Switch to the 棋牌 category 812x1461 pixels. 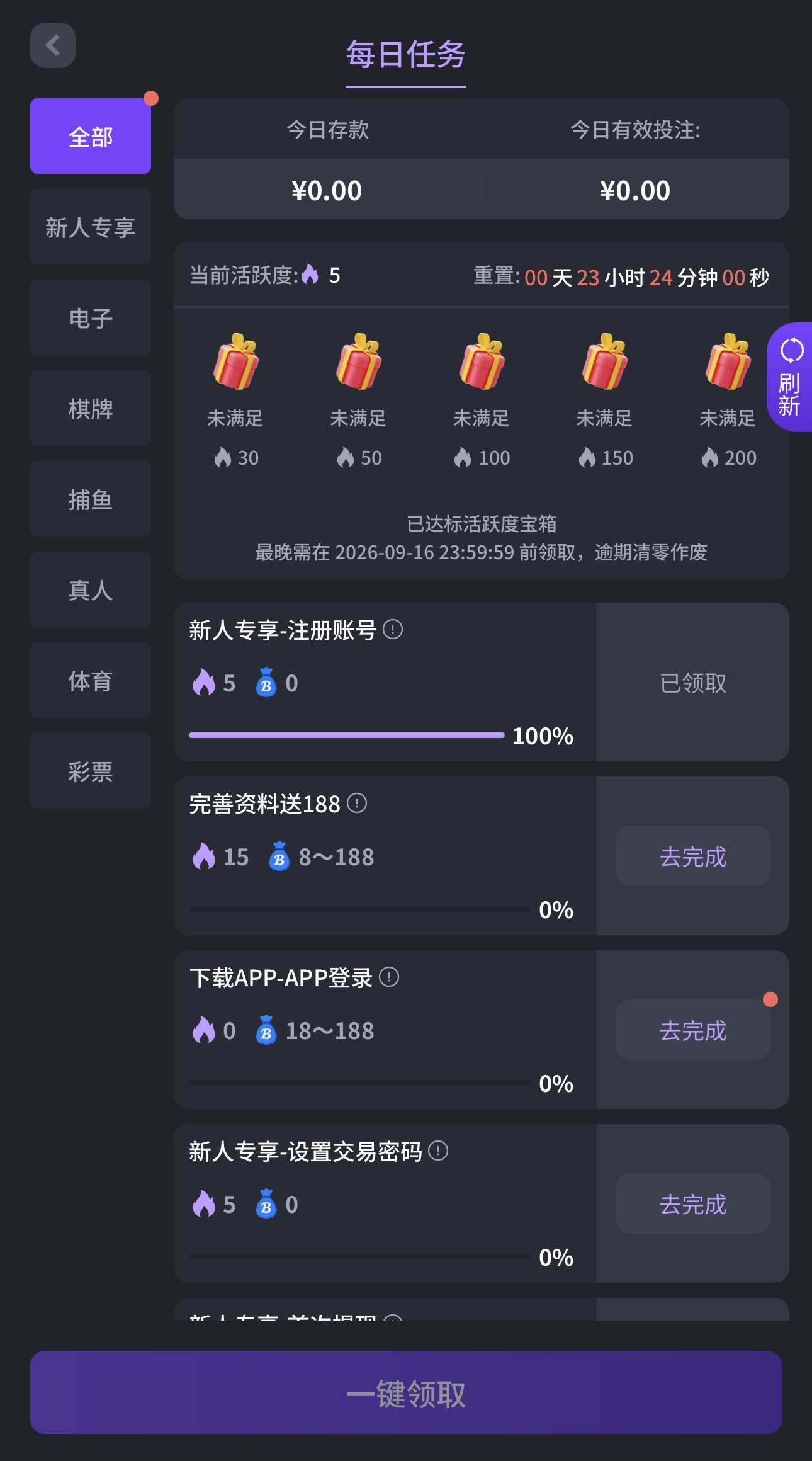click(x=91, y=408)
